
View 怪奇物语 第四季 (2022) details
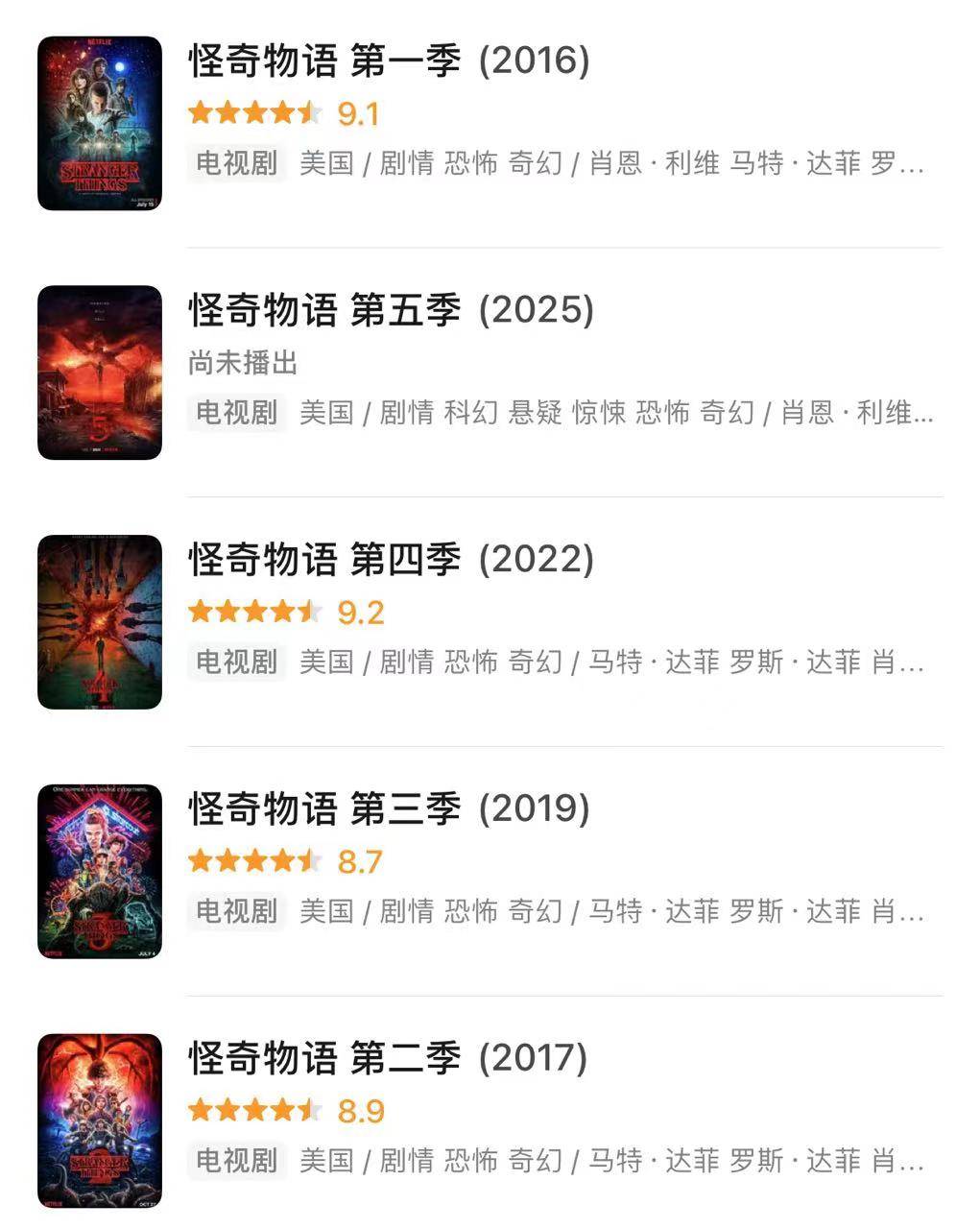[x=391, y=560]
